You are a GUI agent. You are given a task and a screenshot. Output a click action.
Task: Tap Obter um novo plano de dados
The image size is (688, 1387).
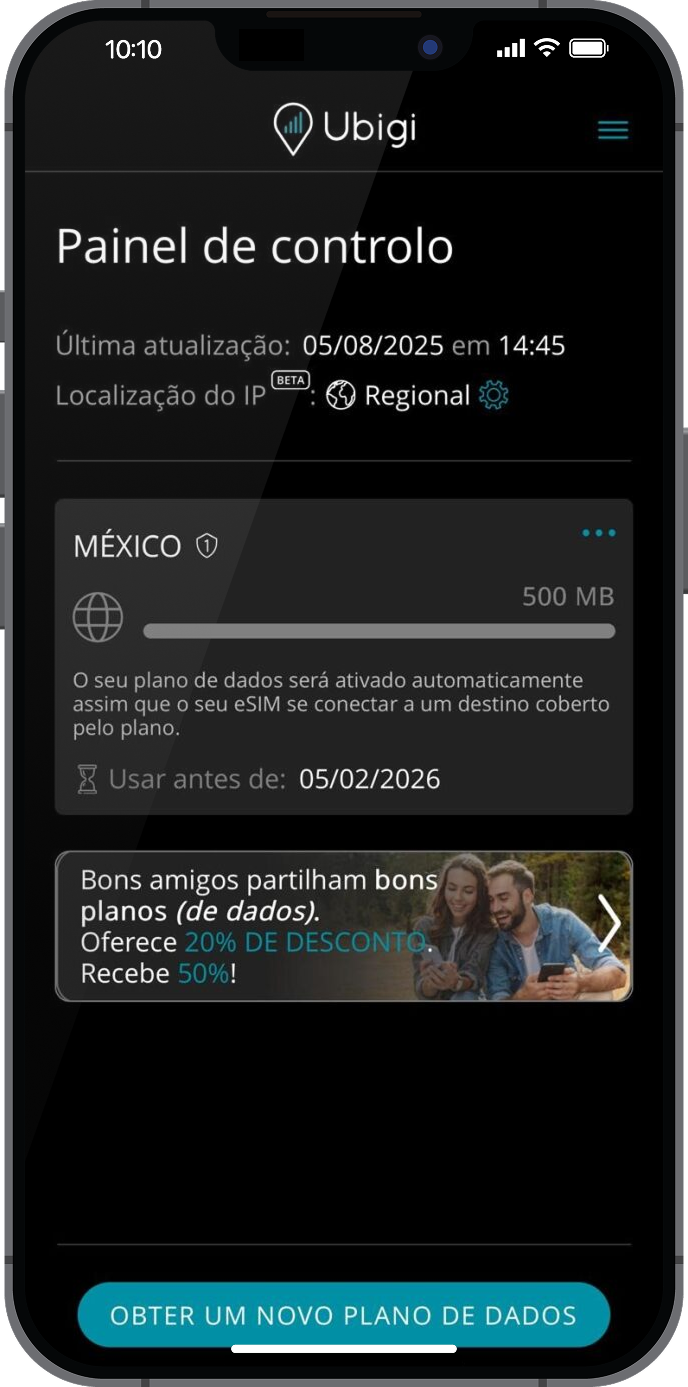click(x=343, y=1314)
